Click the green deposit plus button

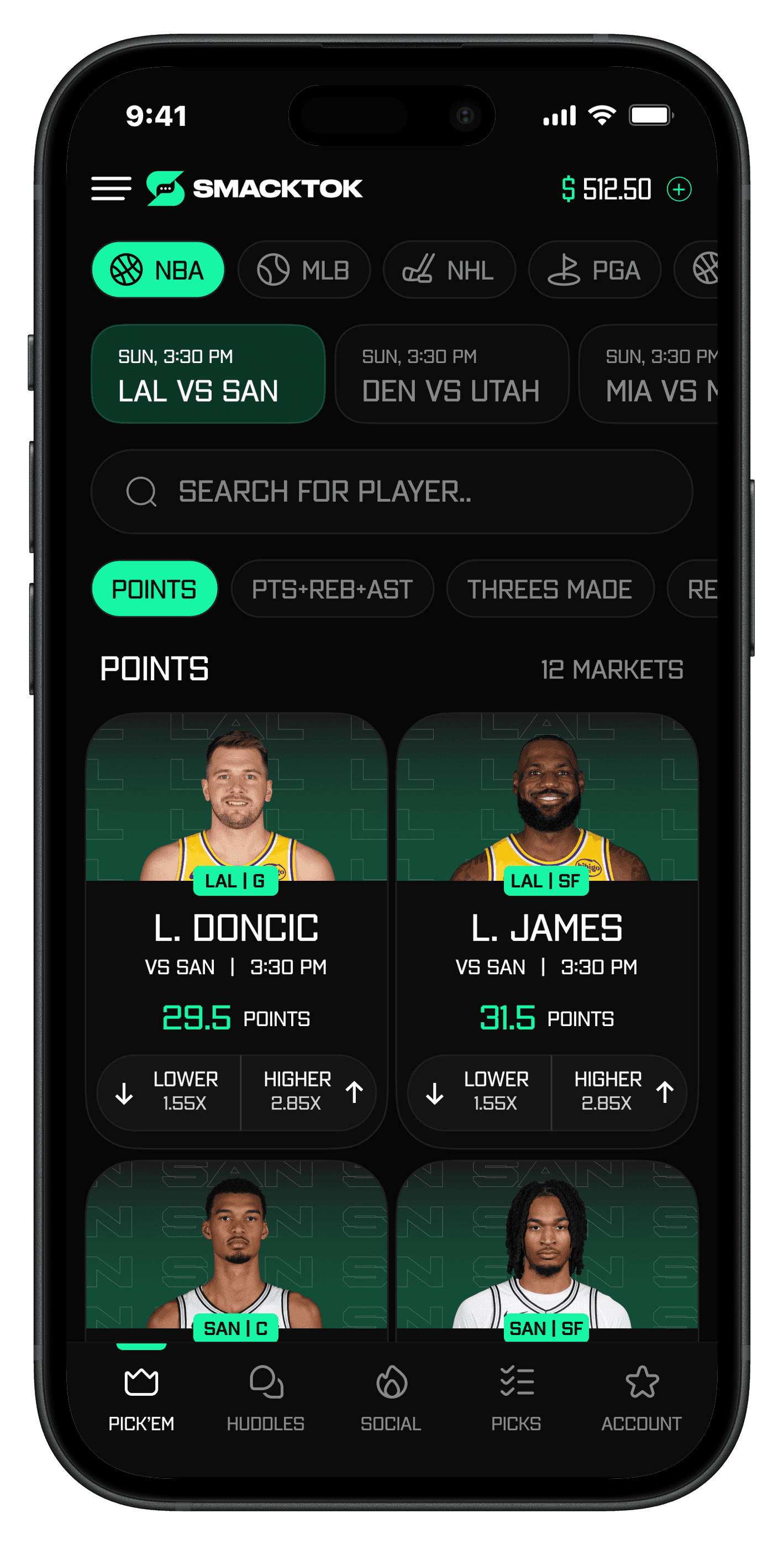(x=678, y=189)
